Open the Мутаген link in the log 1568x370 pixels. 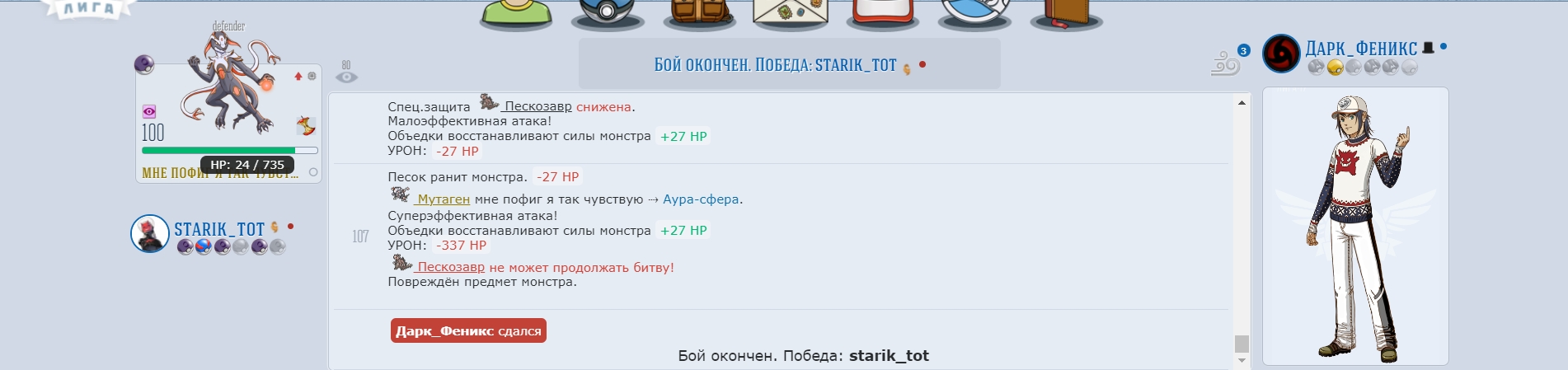(443, 199)
